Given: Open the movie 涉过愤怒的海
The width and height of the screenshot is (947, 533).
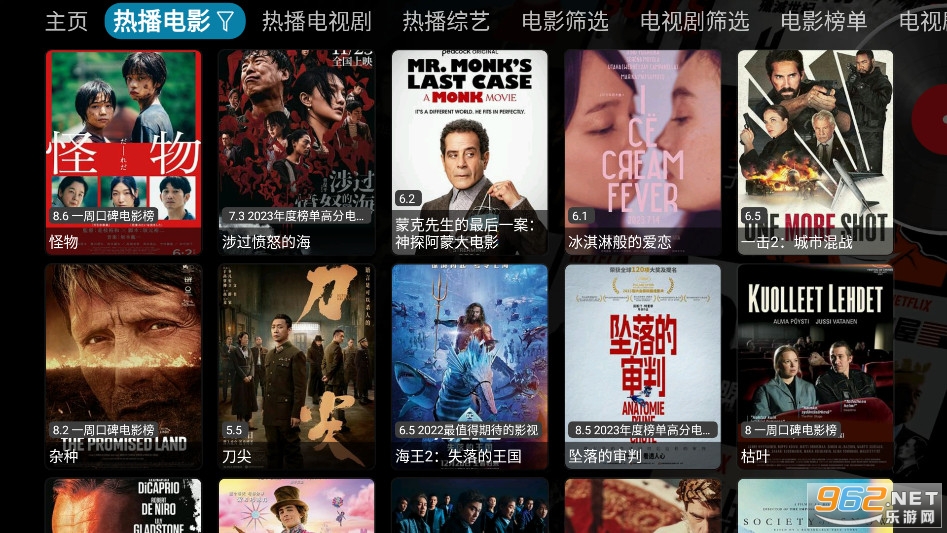Looking at the screenshot, I should pyautogui.click(x=296, y=150).
